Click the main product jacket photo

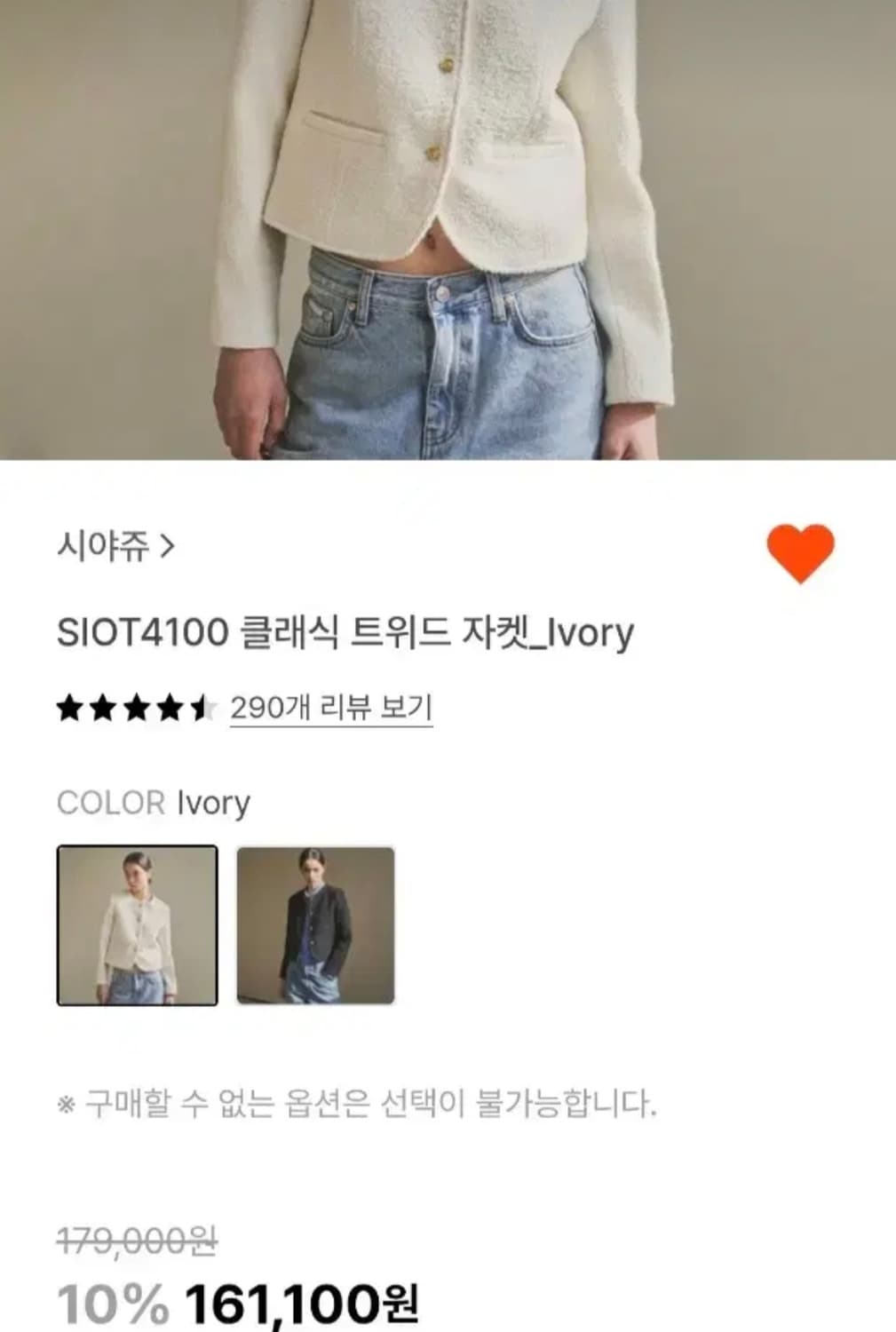tap(448, 231)
